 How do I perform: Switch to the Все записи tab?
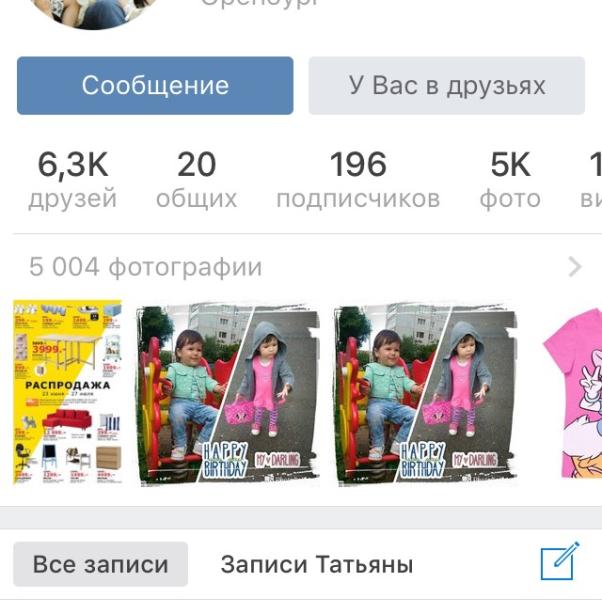pos(100,564)
